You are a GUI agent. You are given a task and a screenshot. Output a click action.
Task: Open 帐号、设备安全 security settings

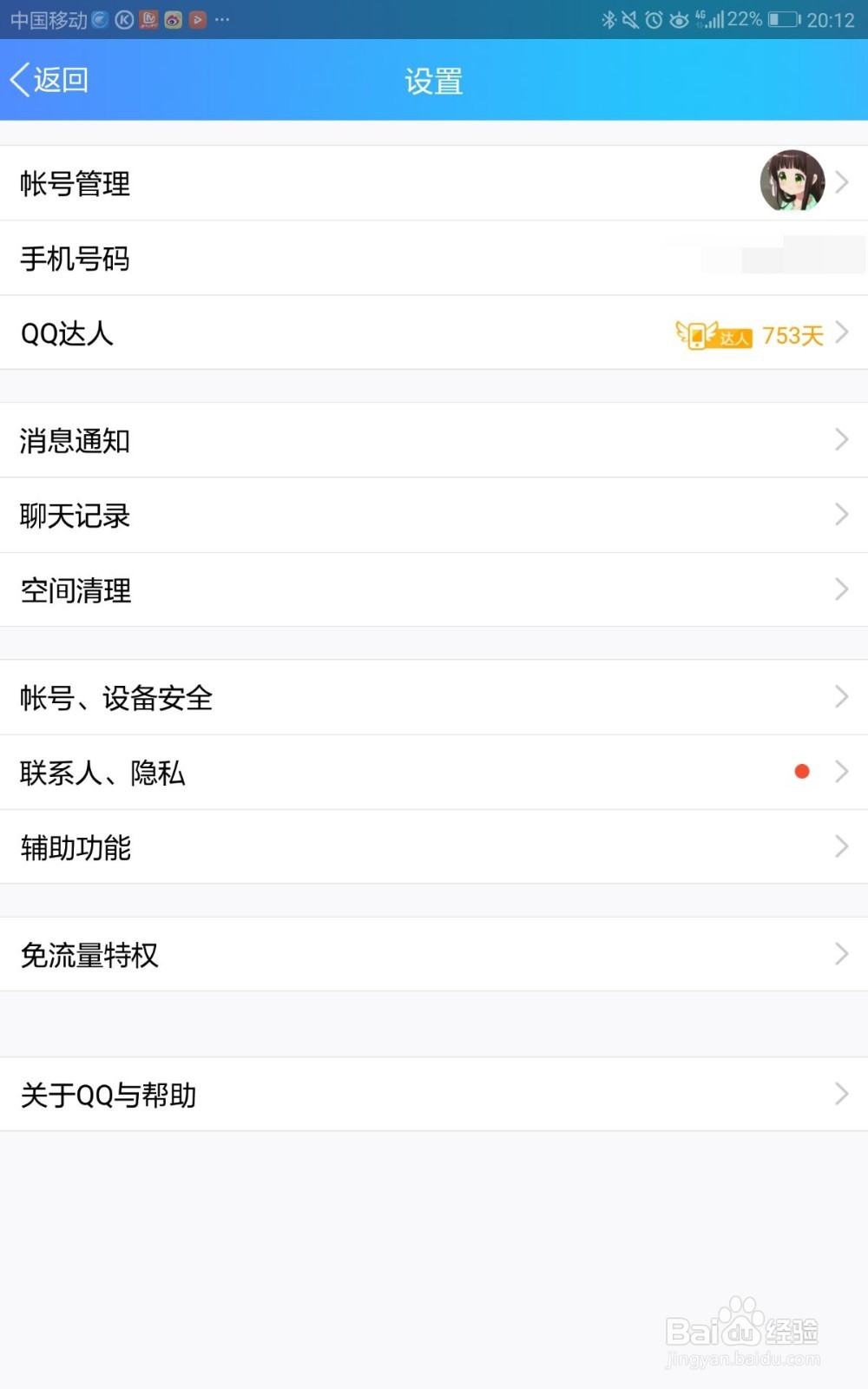click(x=434, y=697)
